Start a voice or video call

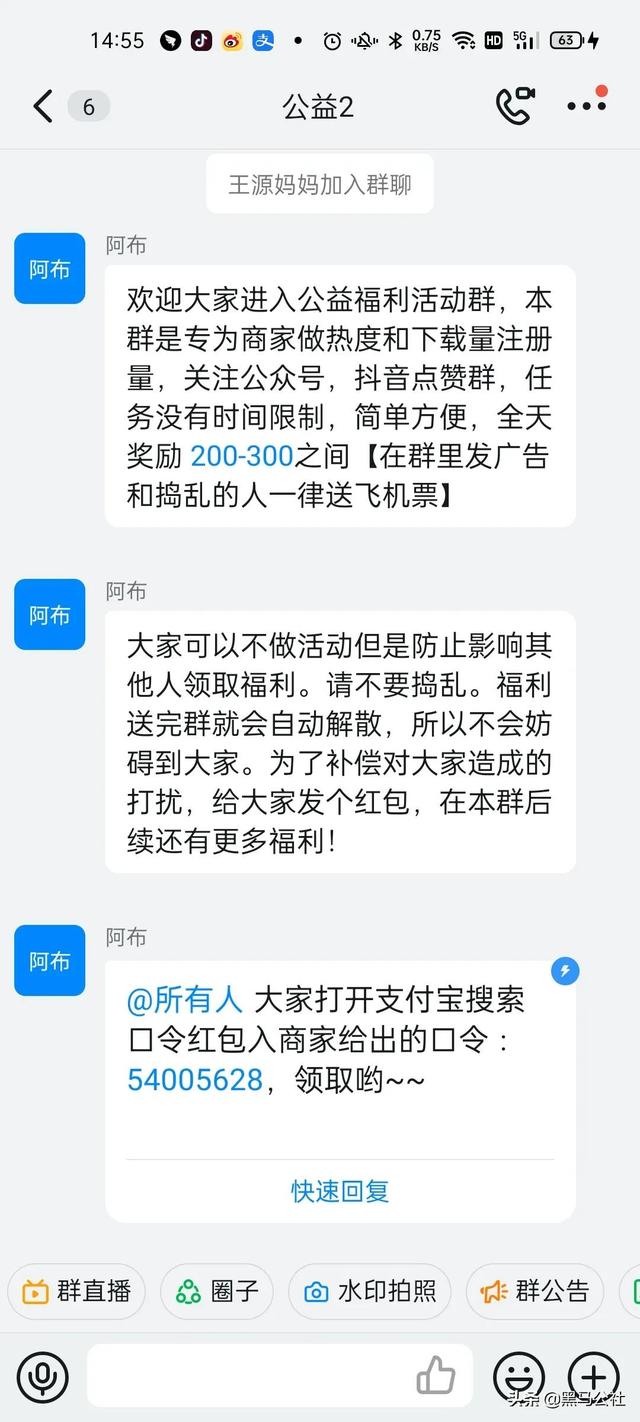515,106
